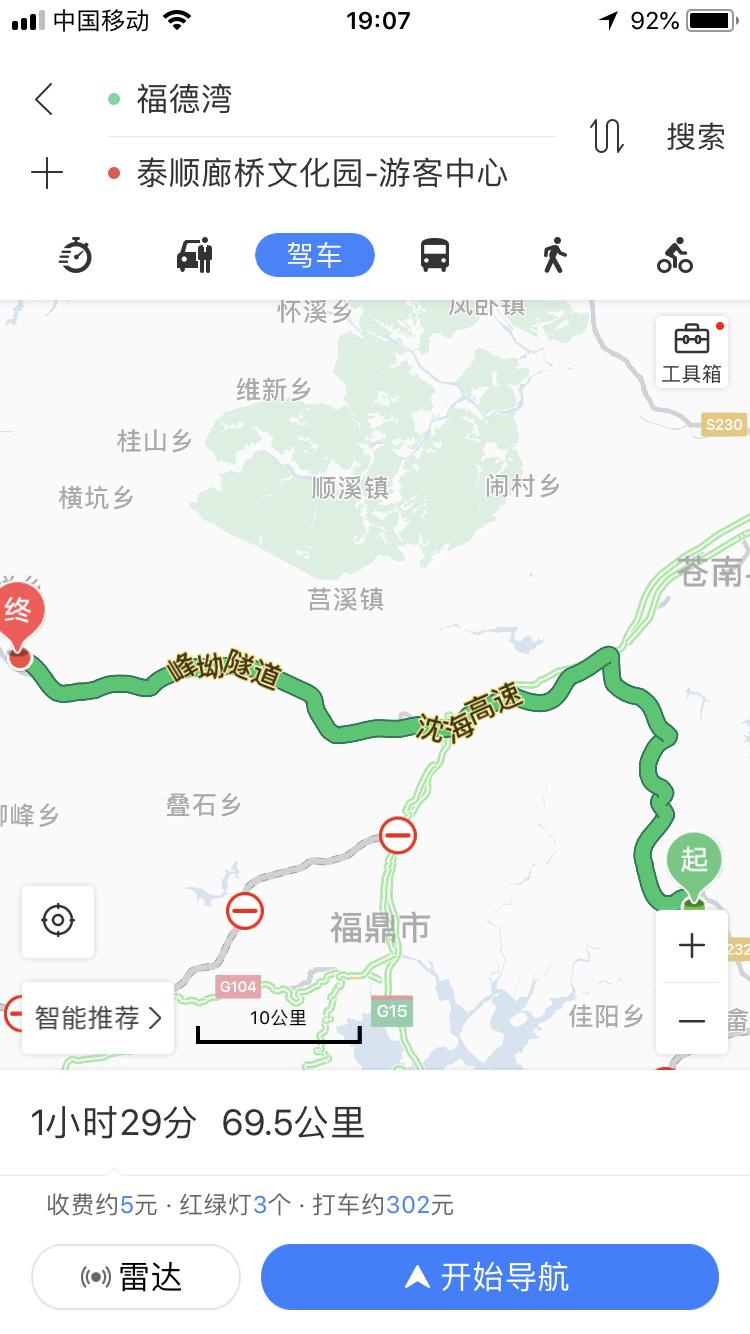Switch to the taxi ride-hailing mode
750x1334 pixels.
[195, 256]
